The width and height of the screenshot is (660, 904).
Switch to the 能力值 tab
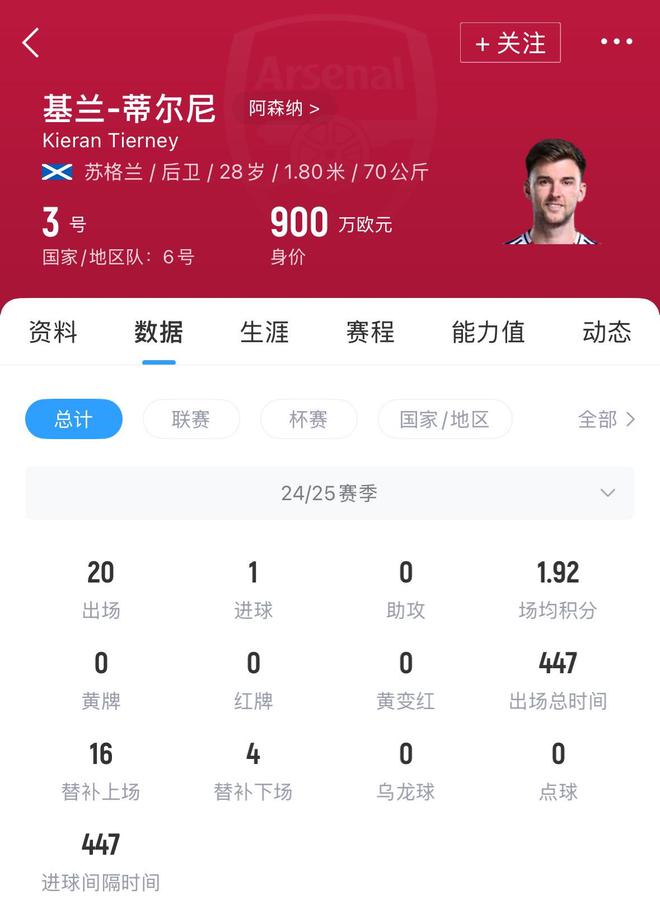488,332
